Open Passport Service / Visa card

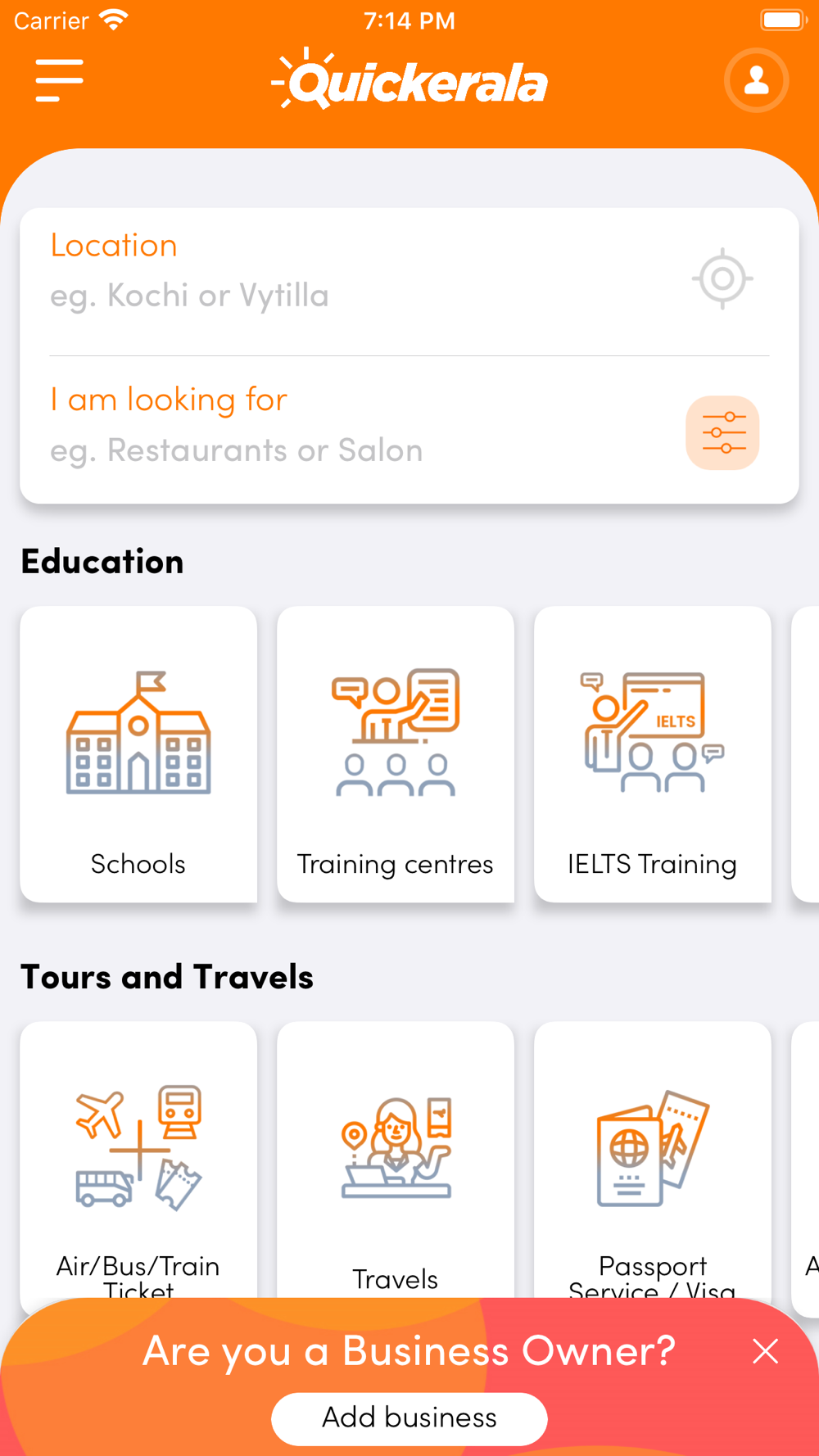pos(653,1160)
